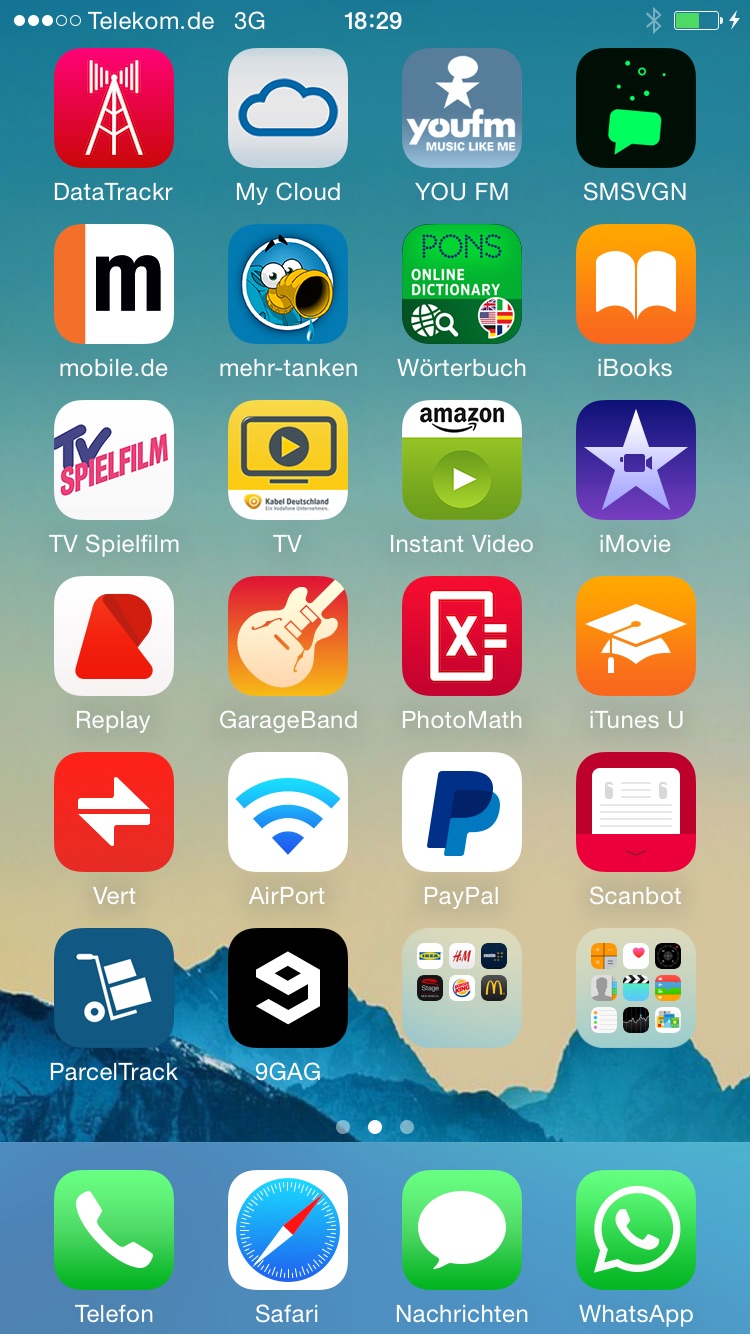Launch WhatsApp from the dock
The height and width of the screenshot is (1334, 750).
pos(636,1230)
